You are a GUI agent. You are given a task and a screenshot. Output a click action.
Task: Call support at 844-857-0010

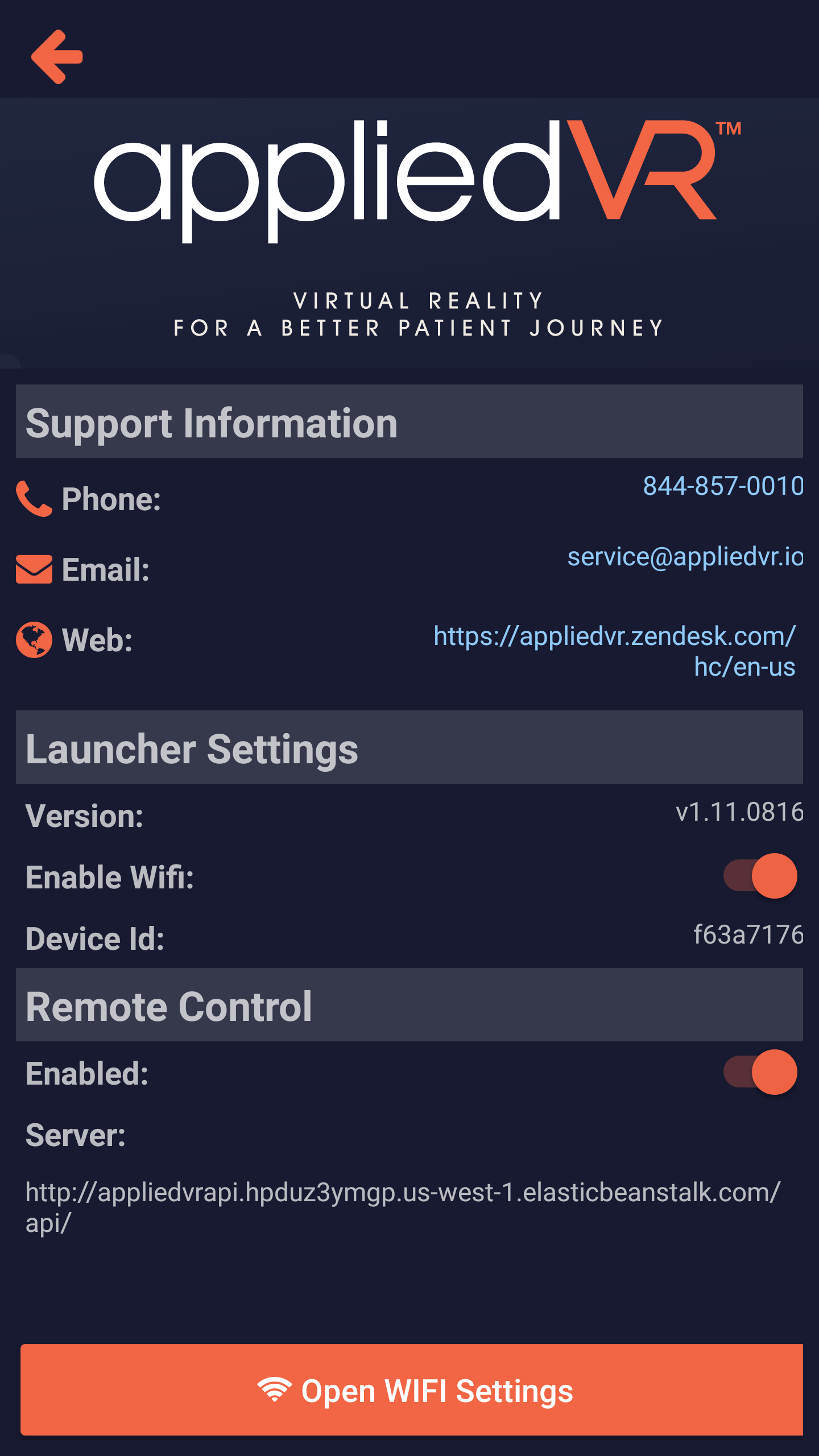pyautogui.click(x=722, y=487)
